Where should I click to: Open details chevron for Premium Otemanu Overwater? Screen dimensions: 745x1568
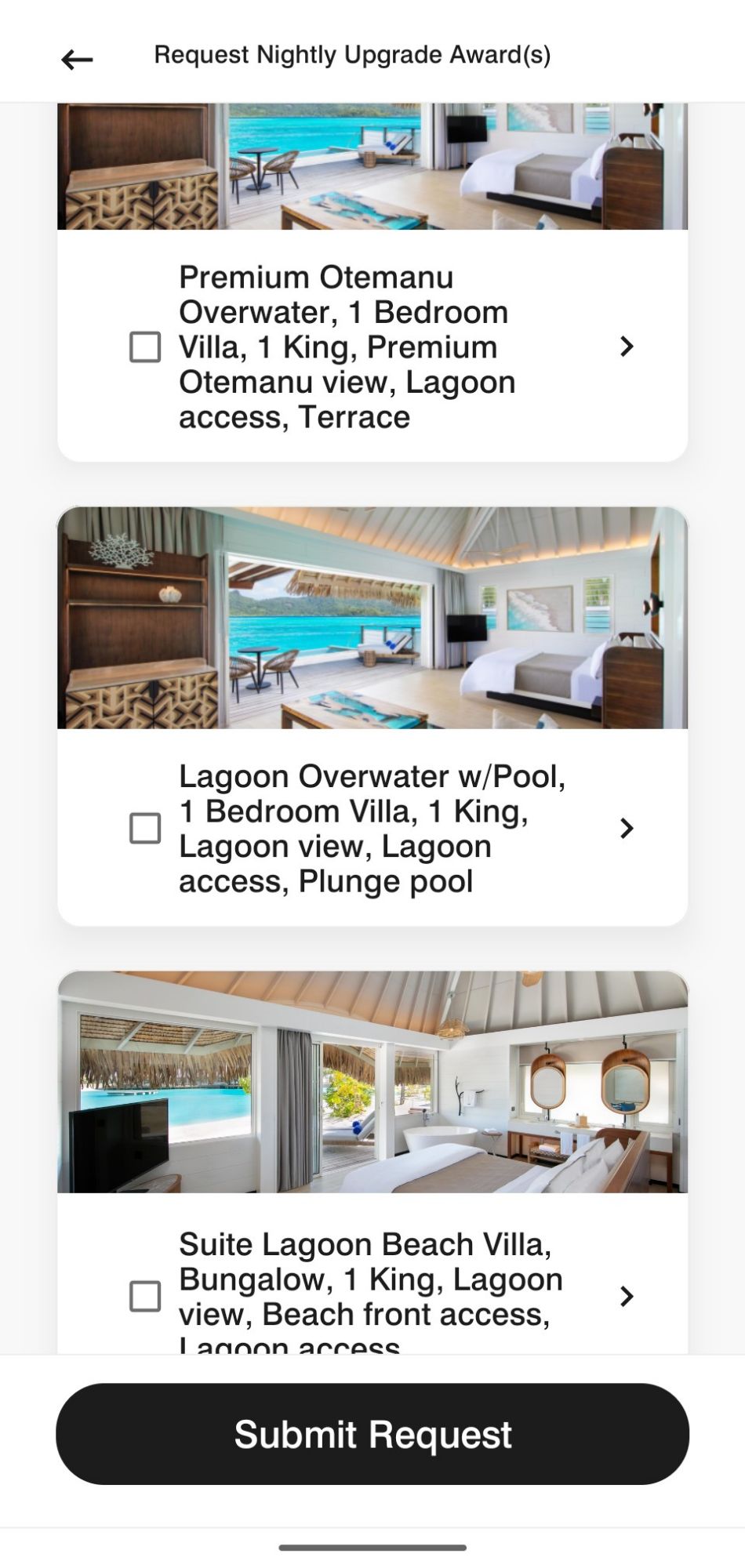tap(626, 347)
